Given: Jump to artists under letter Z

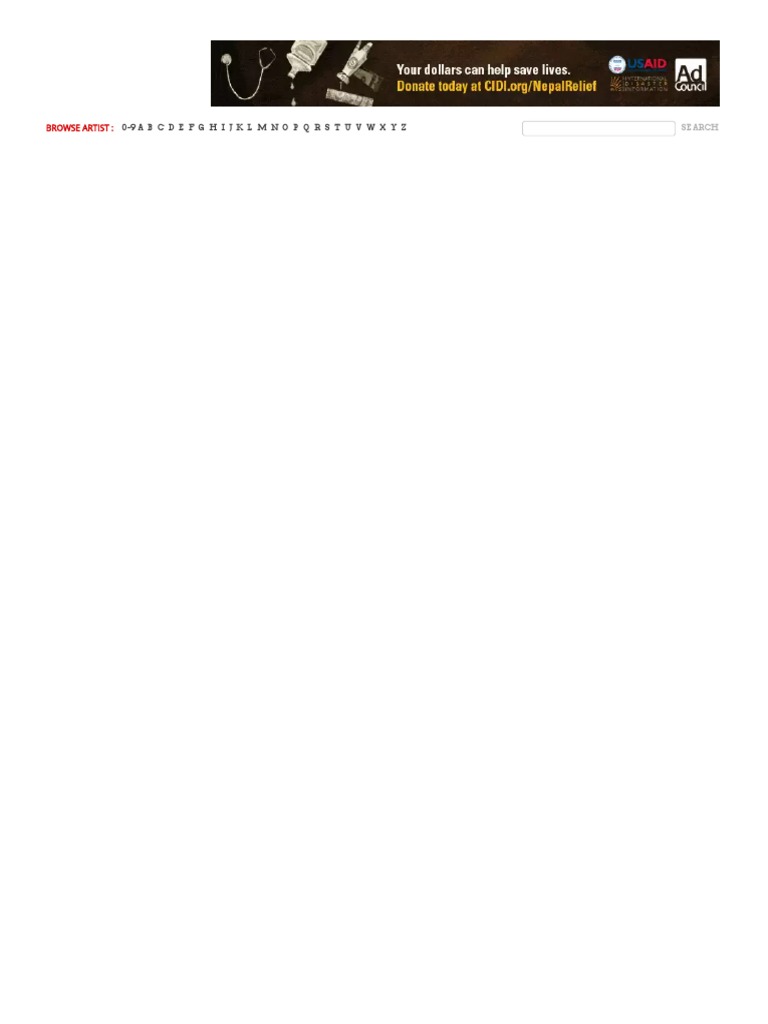Looking at the screenshot, I should [404, 128].
